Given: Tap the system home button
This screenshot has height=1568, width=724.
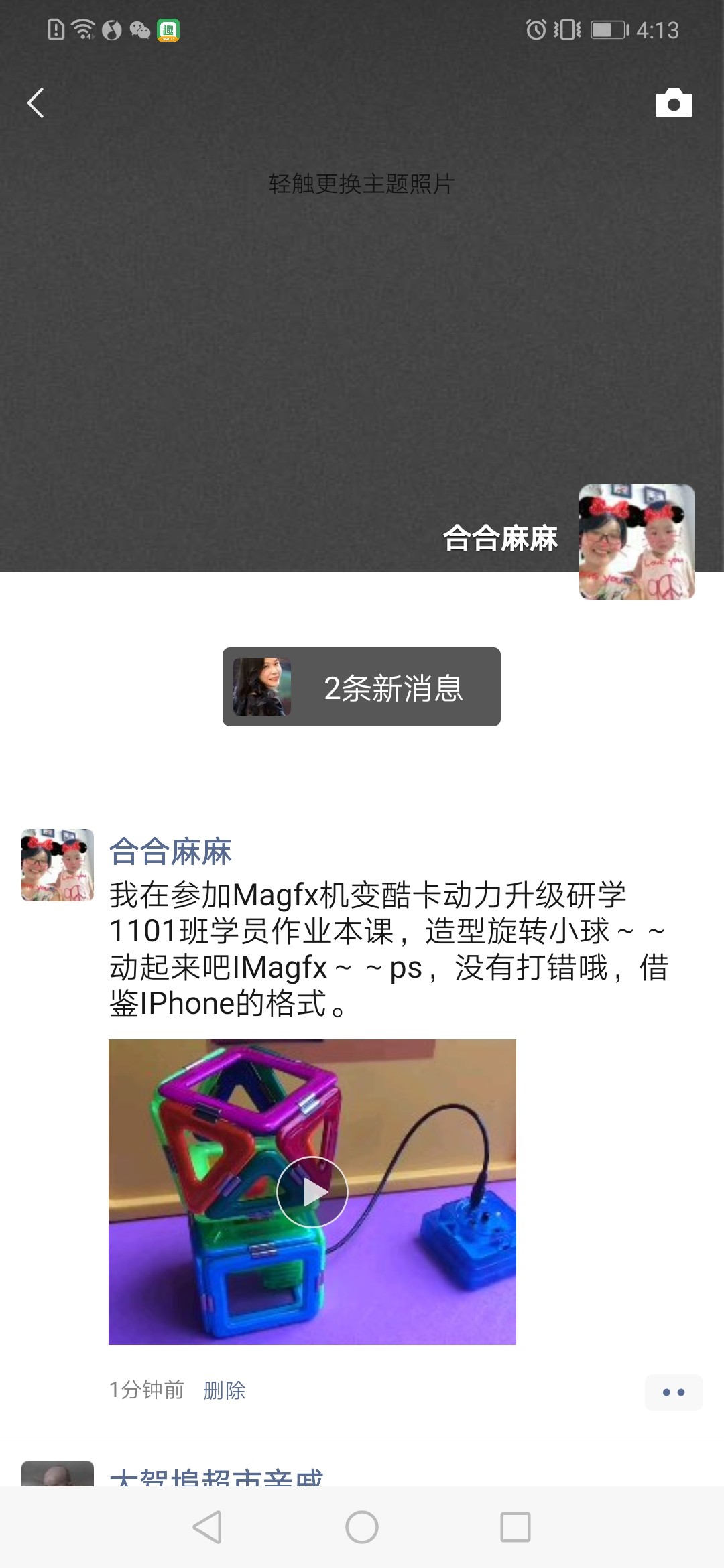Looking at the screenshot, I should pyautogui.click(x=361, y=1528).
